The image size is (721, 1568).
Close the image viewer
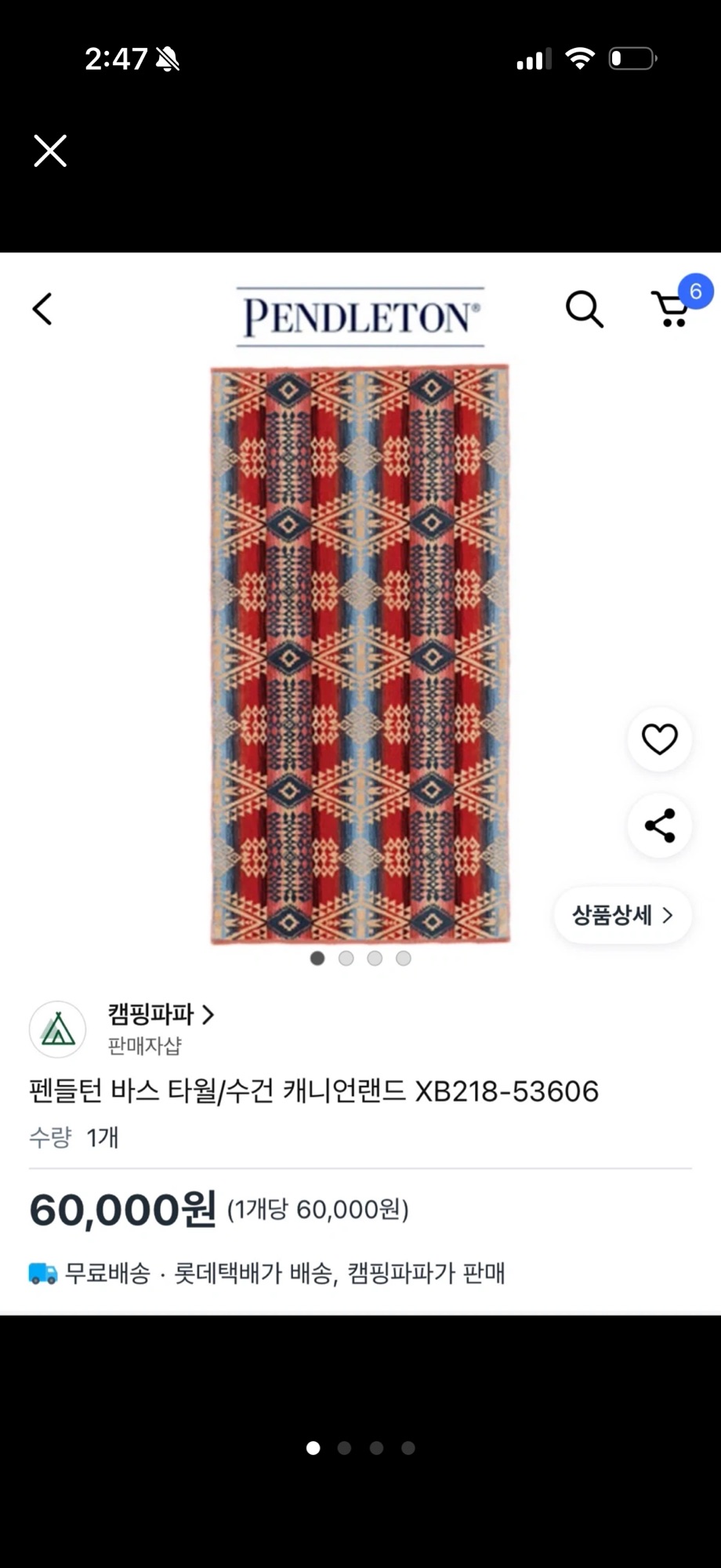tap(50, 151)
